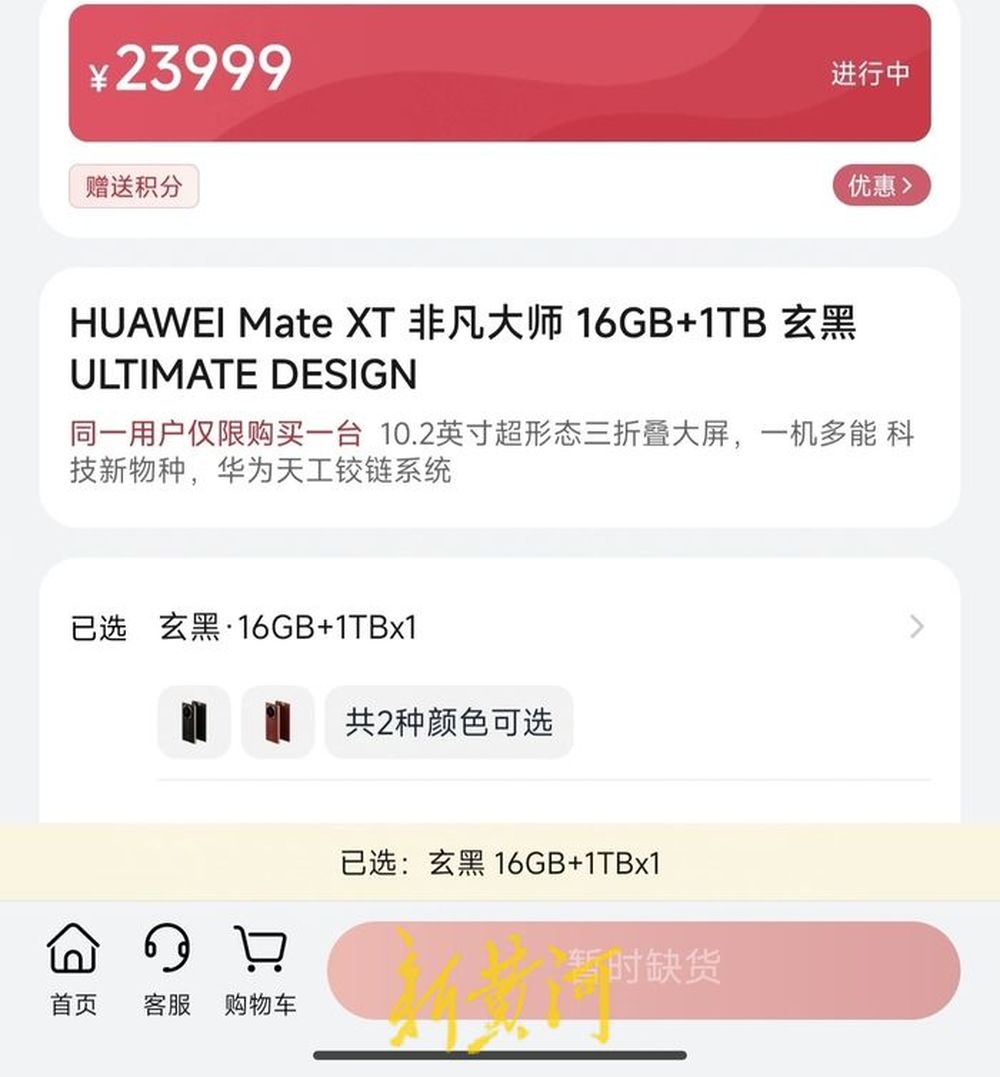Tap the 暂时缺货 out-of-stock button
This screenshot has width=1000, height=1077.
[x=643, y=969]
